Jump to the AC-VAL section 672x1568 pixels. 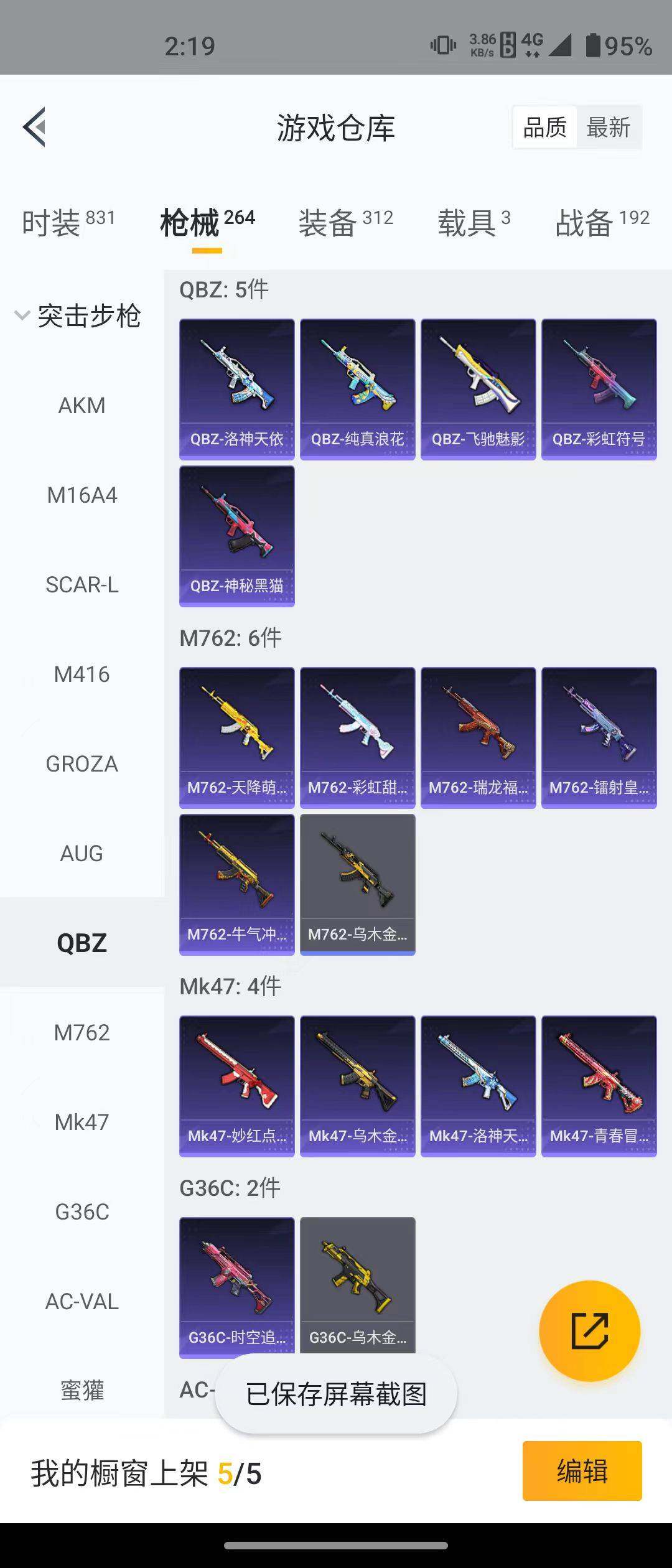[82, 1302]
